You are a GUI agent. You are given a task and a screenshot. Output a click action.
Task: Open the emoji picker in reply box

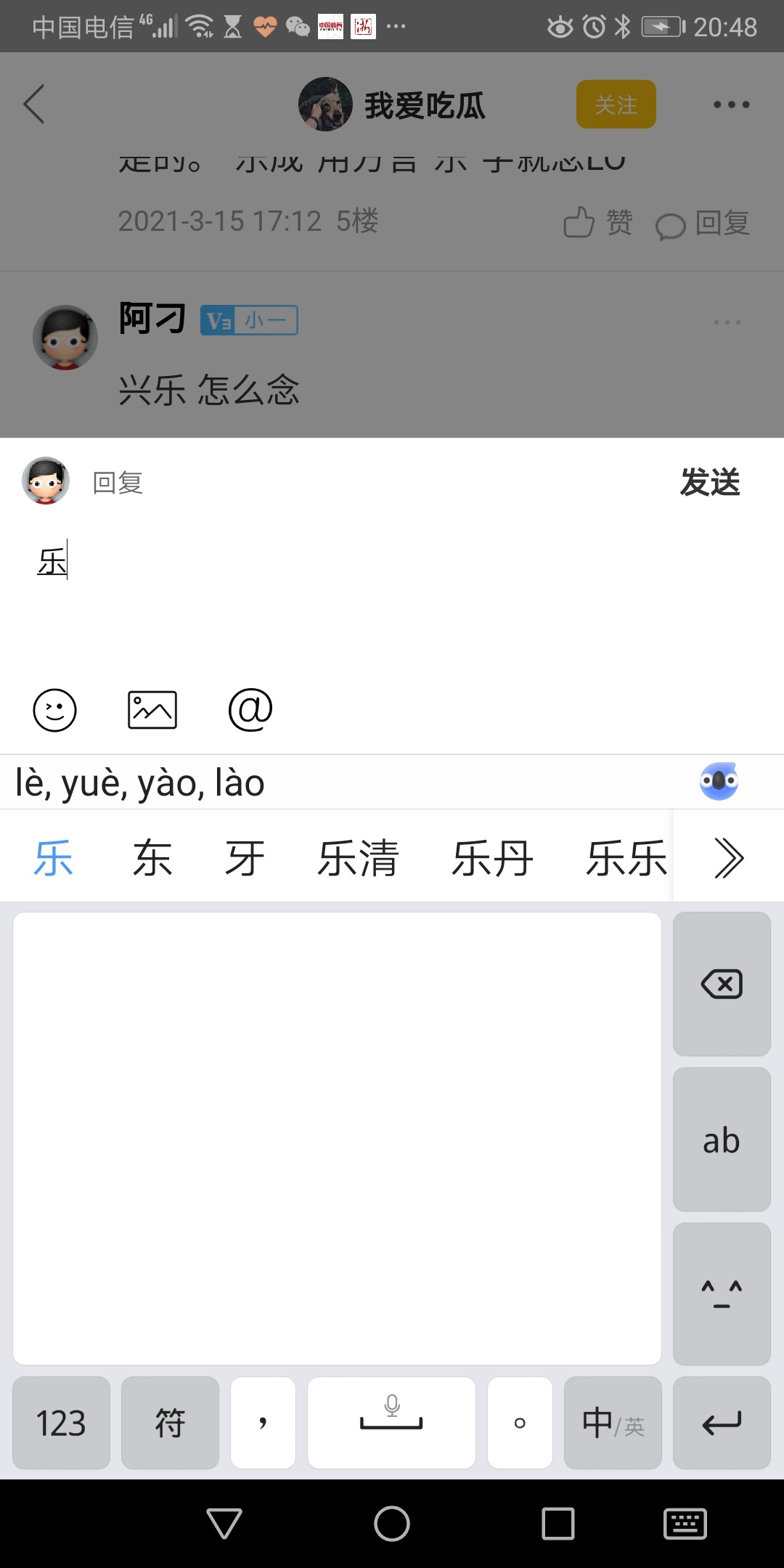click(x=54, y=709)
